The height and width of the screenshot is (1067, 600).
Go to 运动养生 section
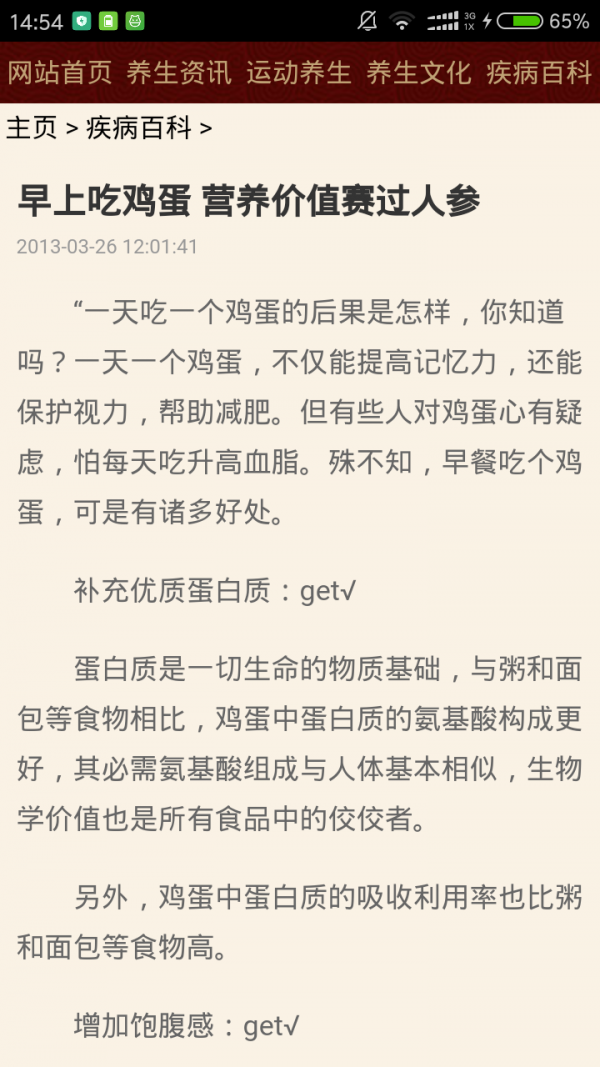pyautogui.click(x=299, y=73)
